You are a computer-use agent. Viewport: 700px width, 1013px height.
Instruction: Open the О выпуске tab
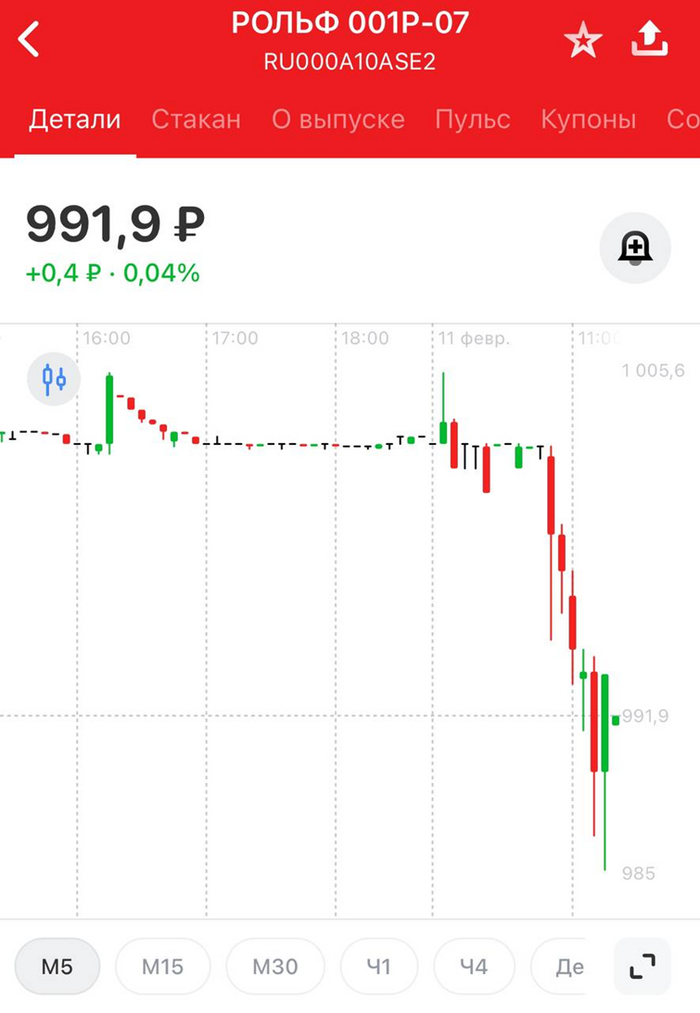point(338,120)
